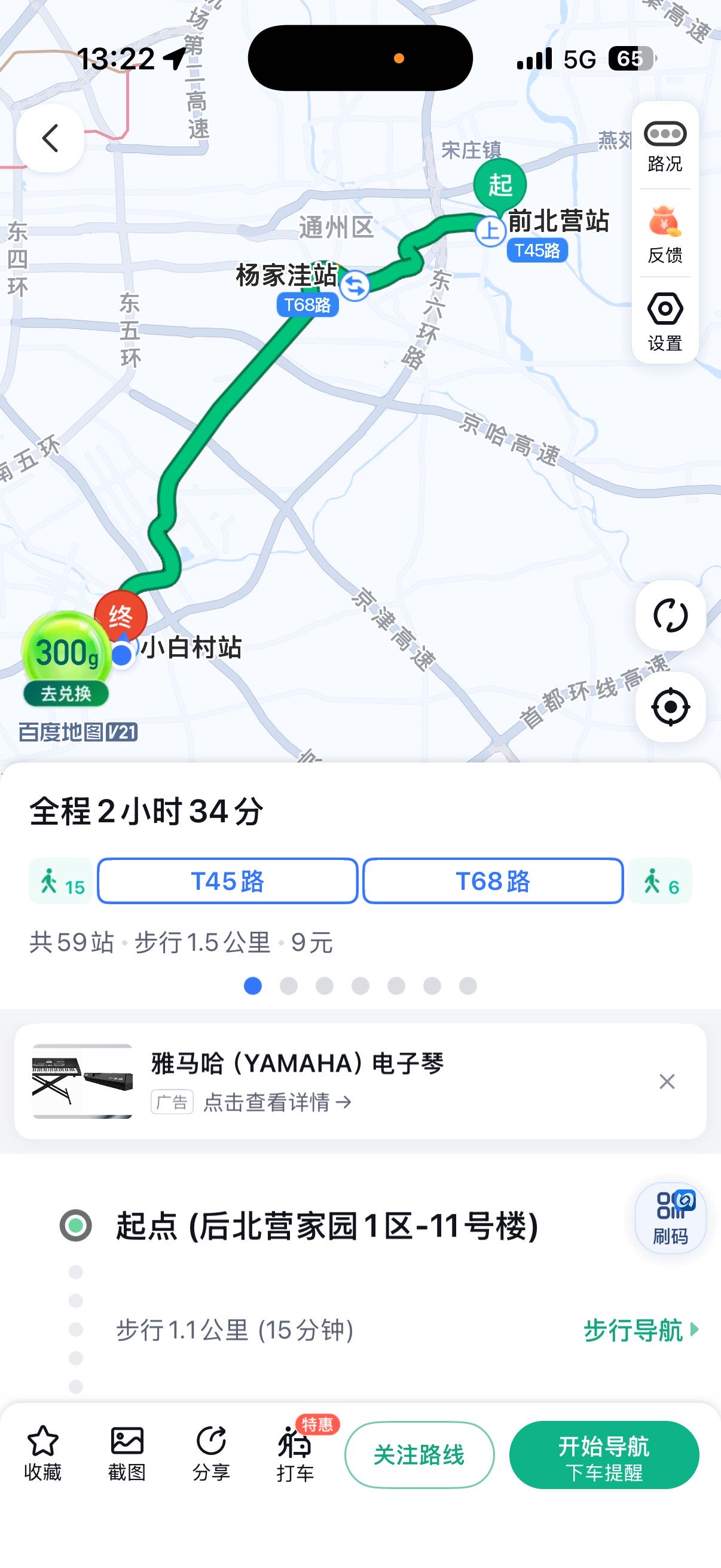Open 刷码 ride code
721x1568 pixels.
(x=670, y=1218)
